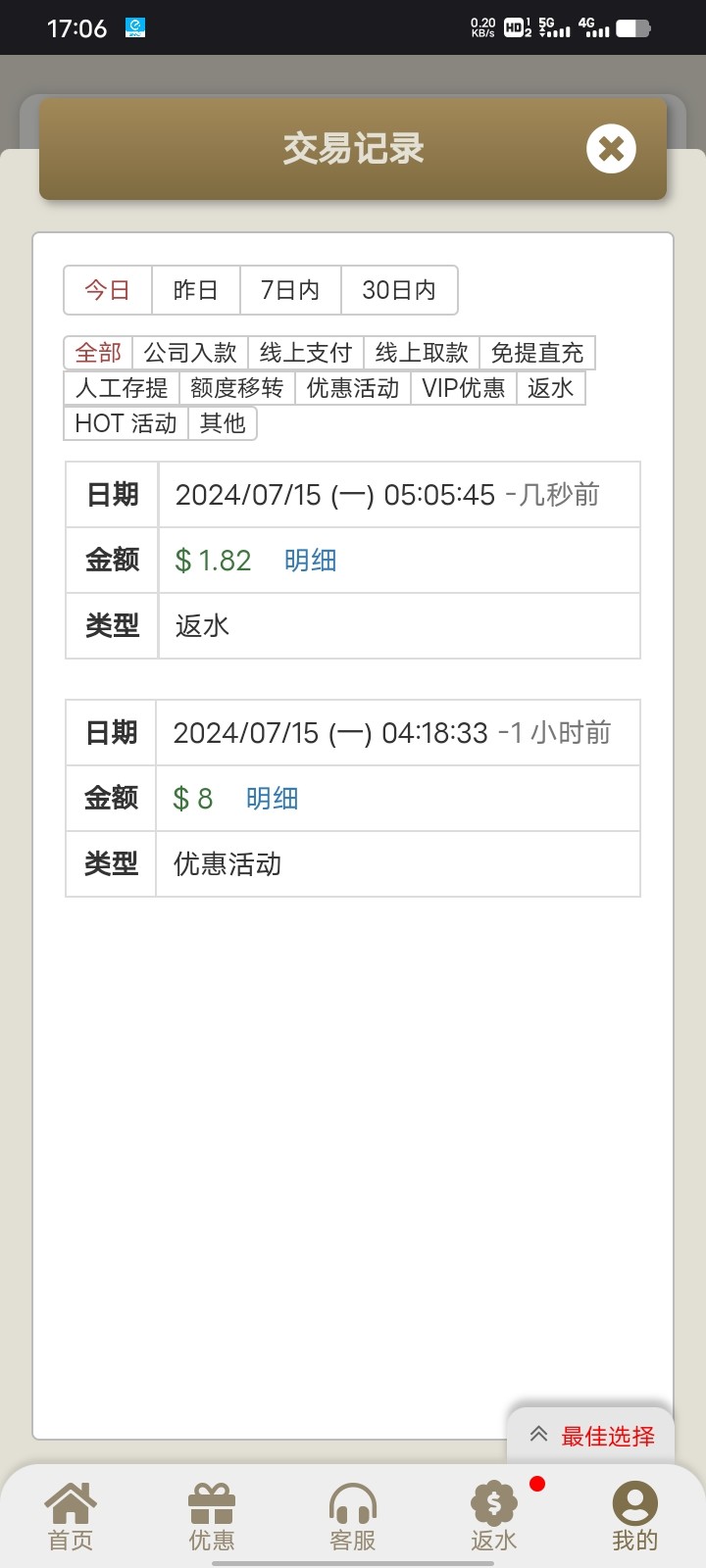Switch to the 我的 profile tab
Screen dimensions: 706x1568
point(635,1516)
